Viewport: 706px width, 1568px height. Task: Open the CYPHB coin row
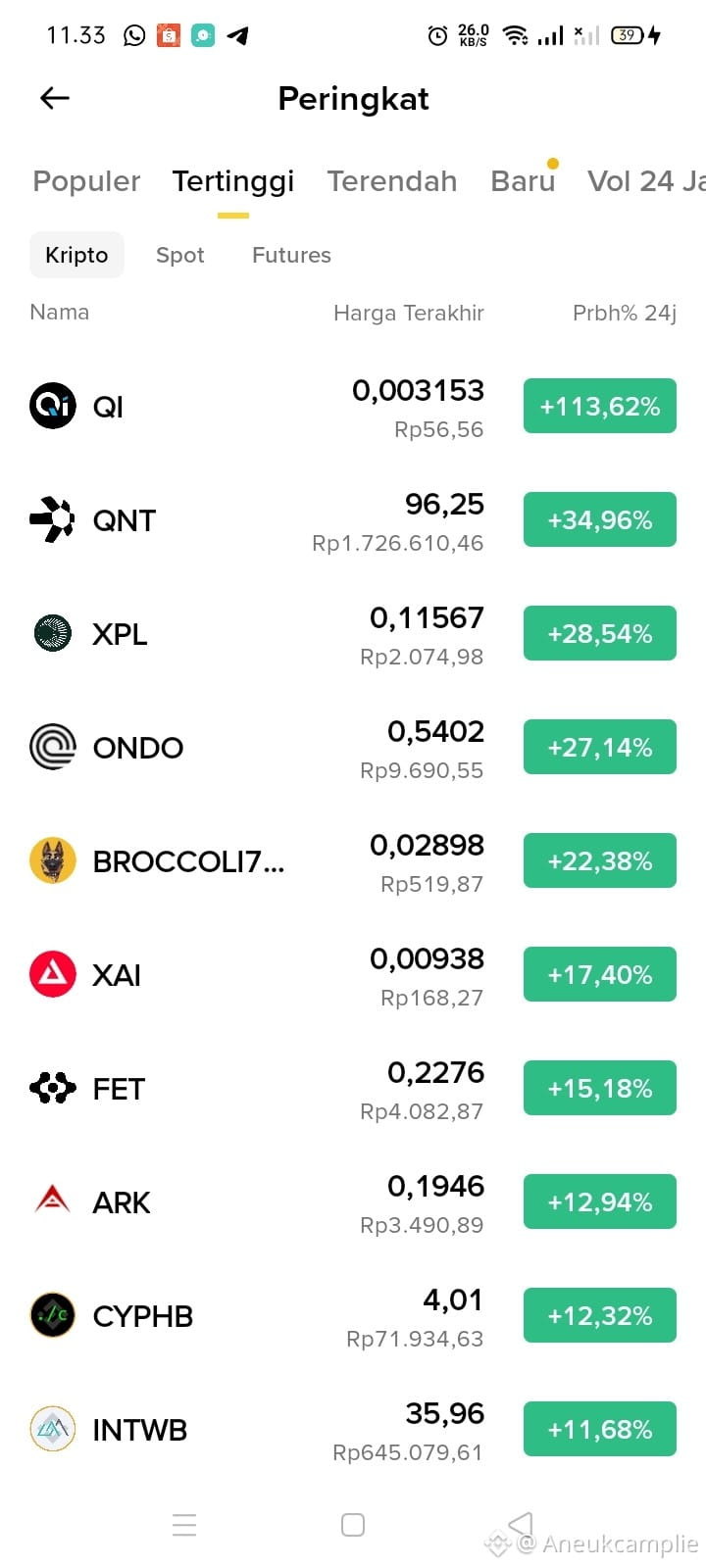tap(353, 1316)
